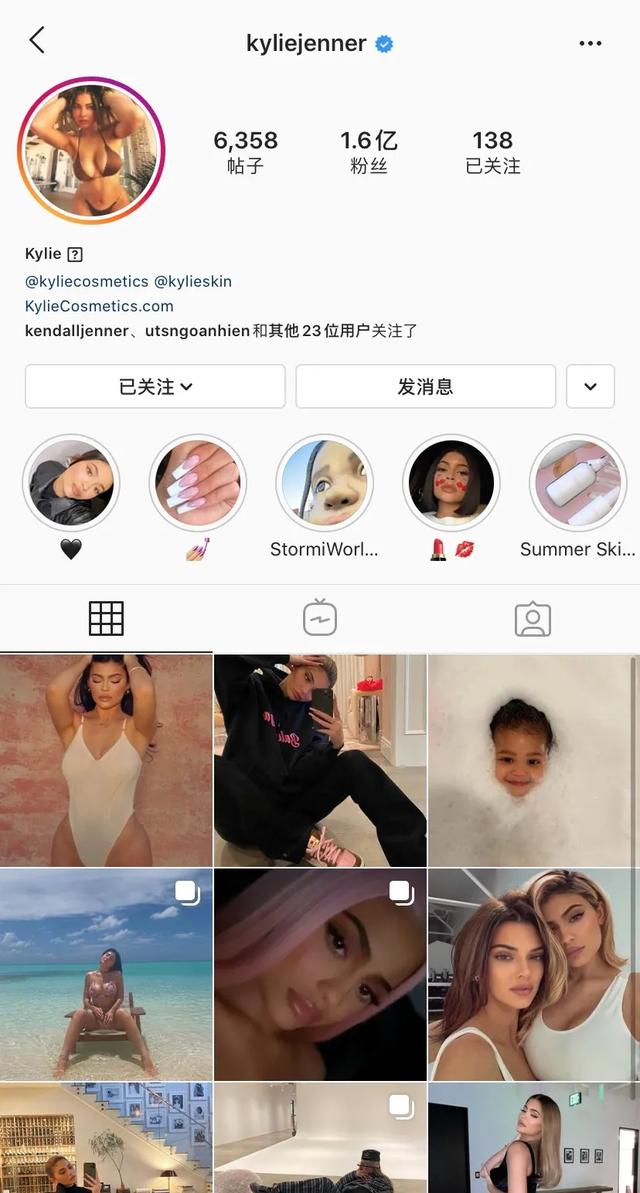Open the baby in foam photo post
This screenshot has height=1193, width=640.
click(x=534, y=760)
